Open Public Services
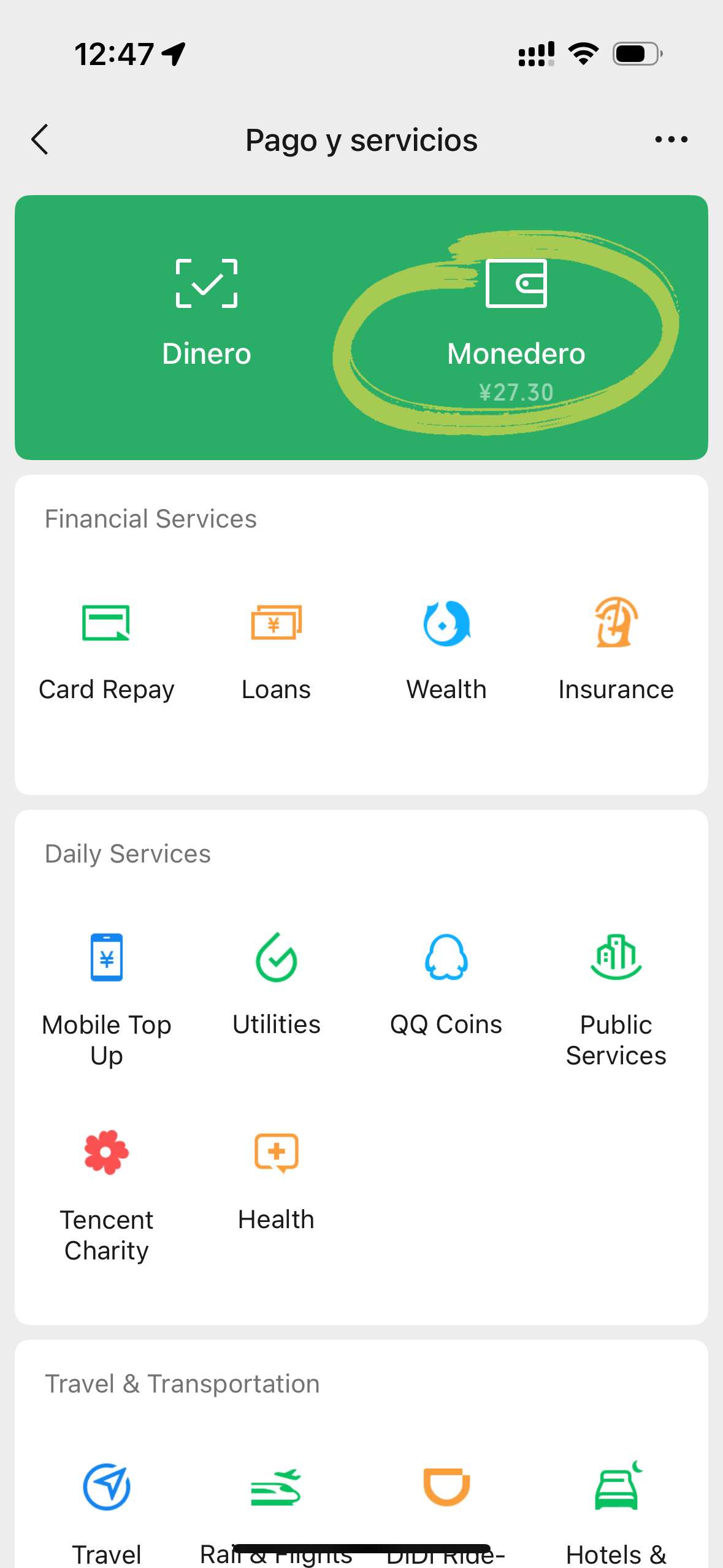This screenshot has height=1568, width=723. point(616,994)
